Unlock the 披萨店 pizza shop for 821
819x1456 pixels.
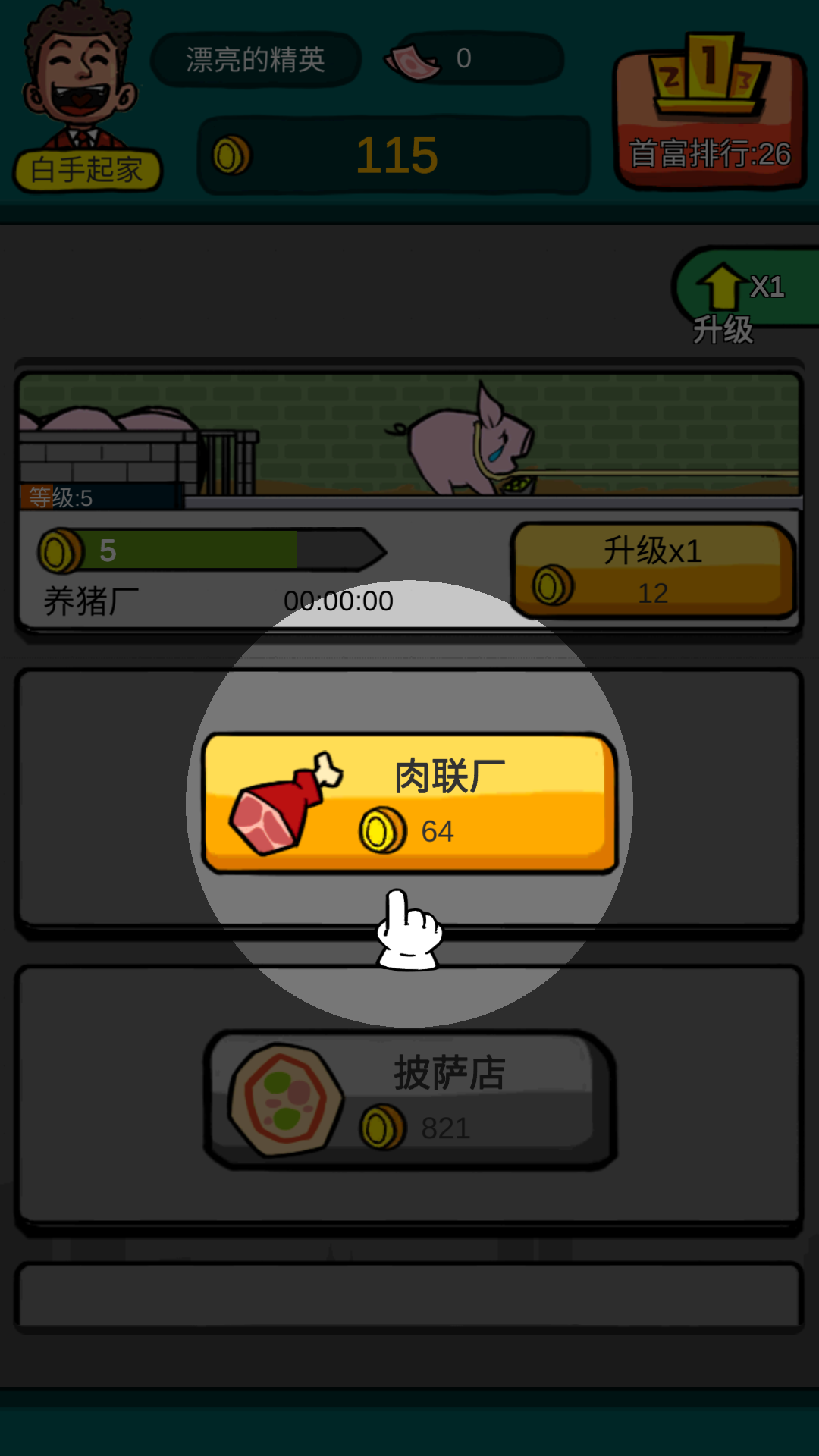pyautogui.click(x=409, y=1100)
